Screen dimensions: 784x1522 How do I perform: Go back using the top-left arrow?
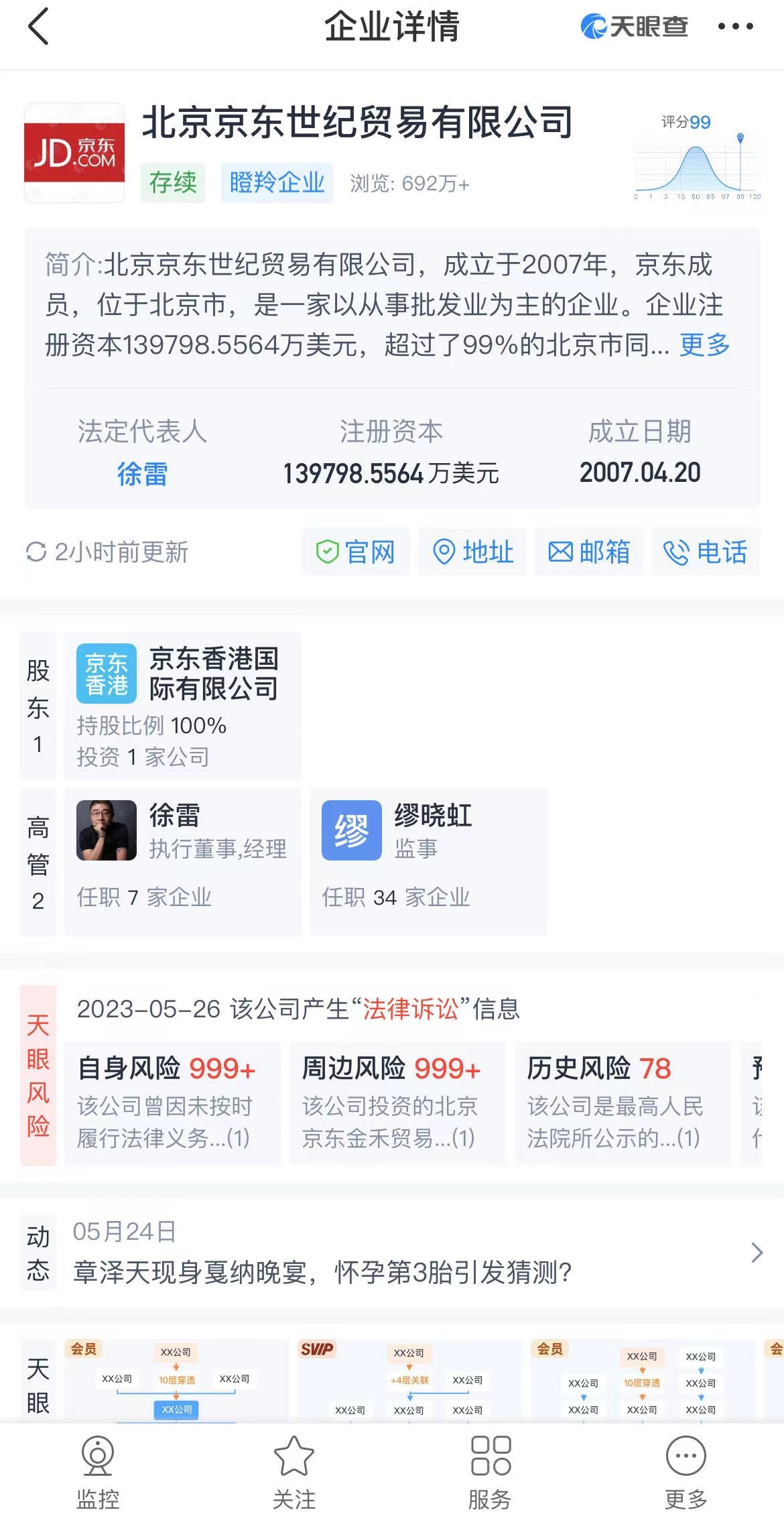(x=39, y=27)
